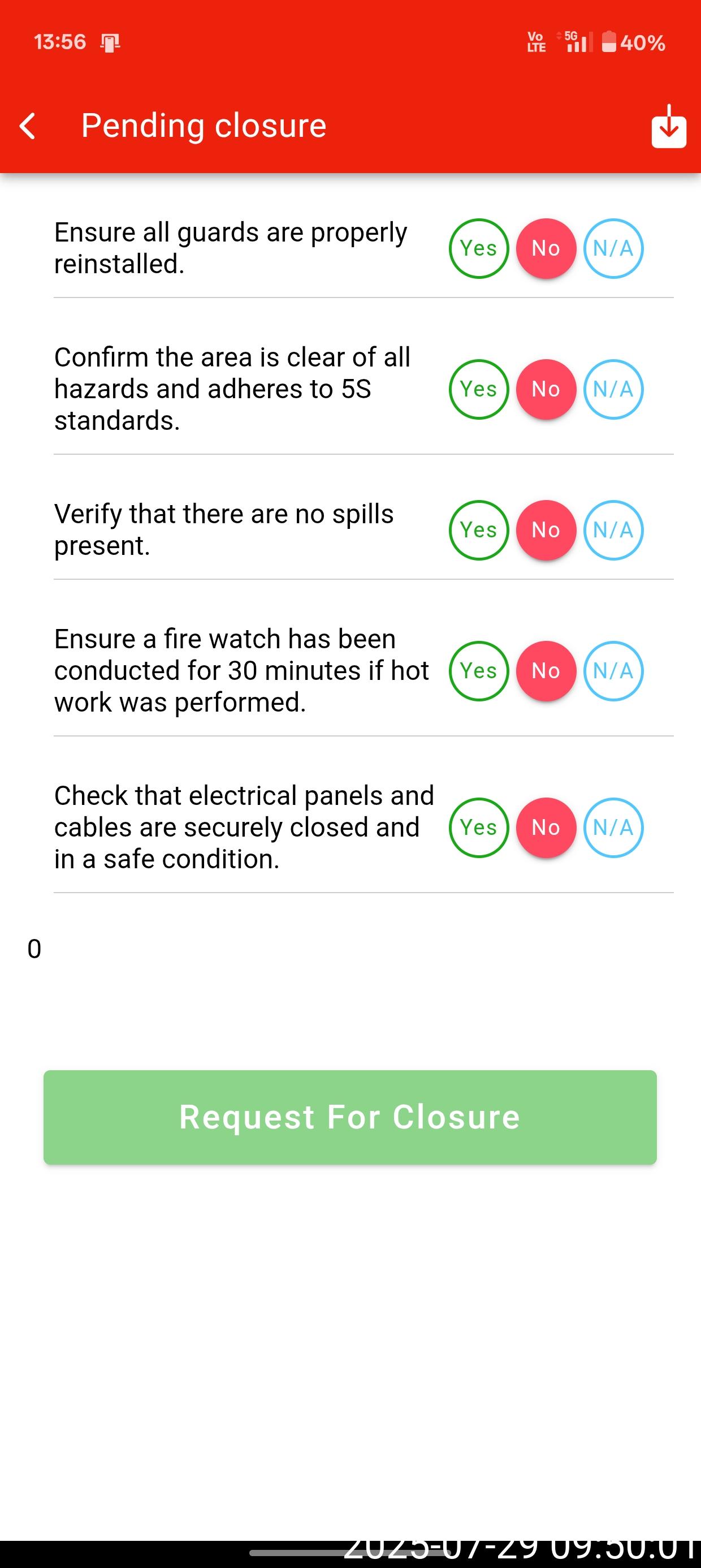Tap Request For Closure button
Image resolution: width=701 pixels, height=1568 pixels.
coord(350,1117)
